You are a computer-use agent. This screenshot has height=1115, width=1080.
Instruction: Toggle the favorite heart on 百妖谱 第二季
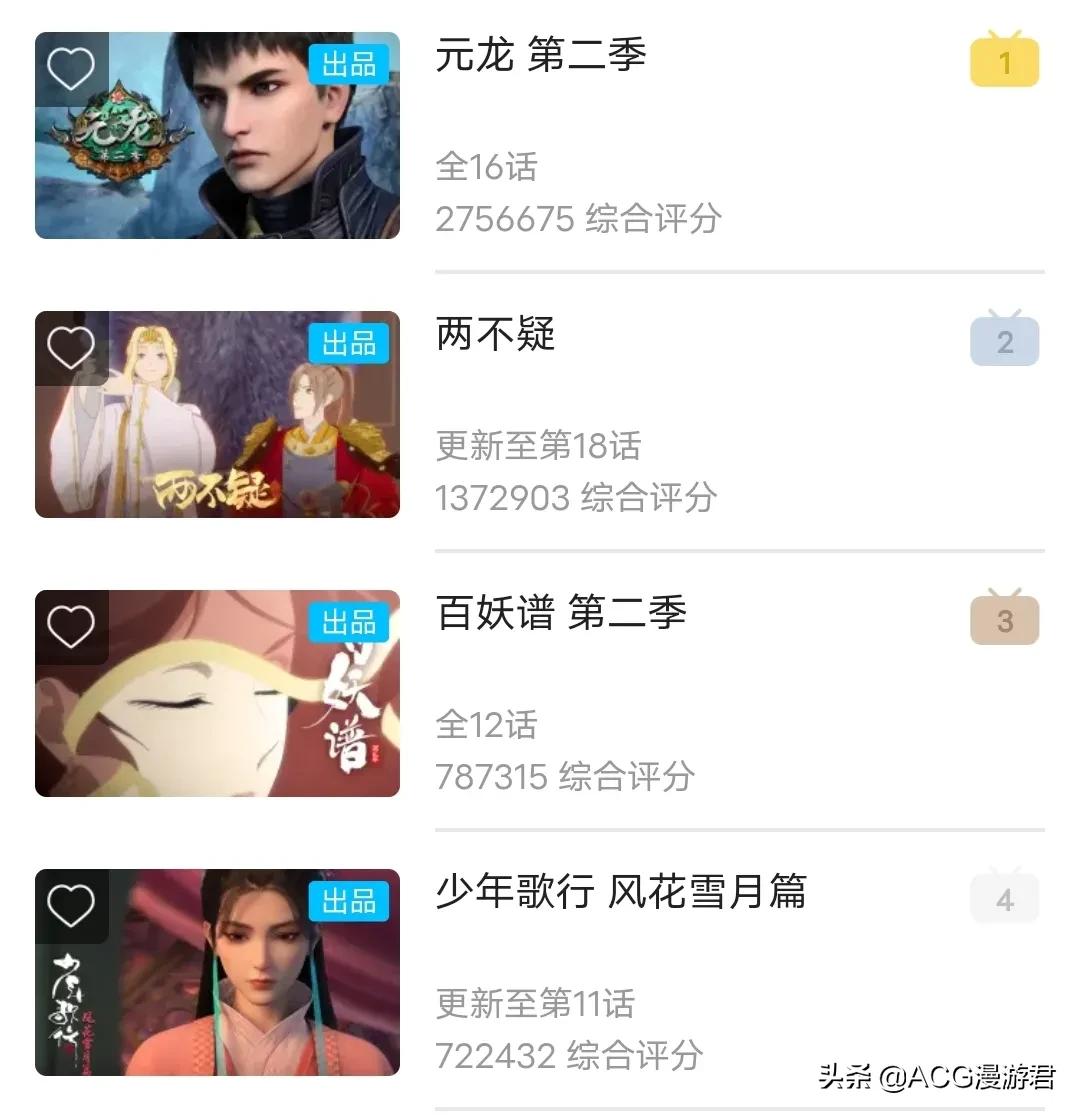pos(70,625)
